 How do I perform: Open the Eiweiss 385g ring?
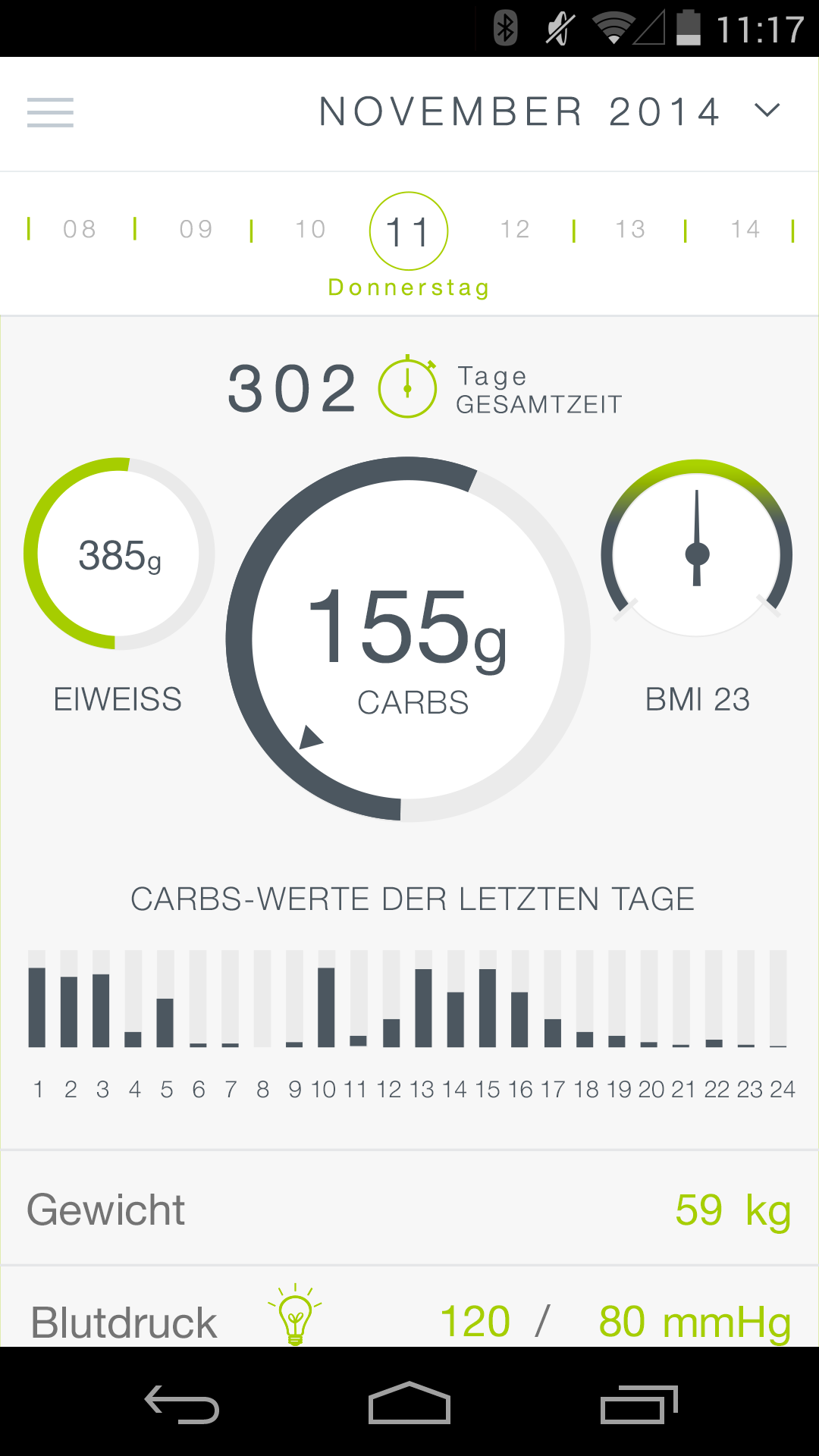point(119,554)
